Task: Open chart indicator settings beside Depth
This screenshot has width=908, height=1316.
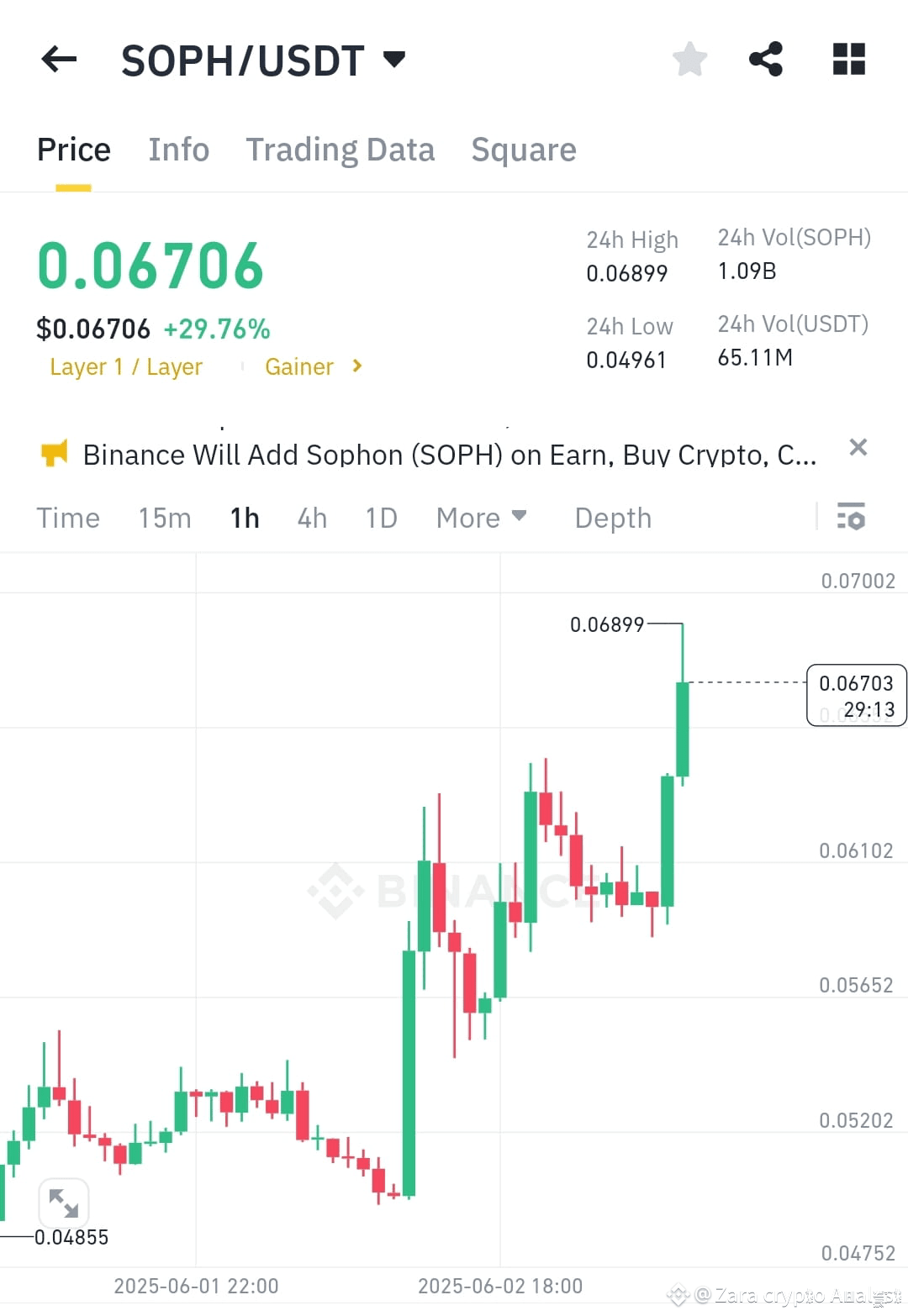Action: 852,517
